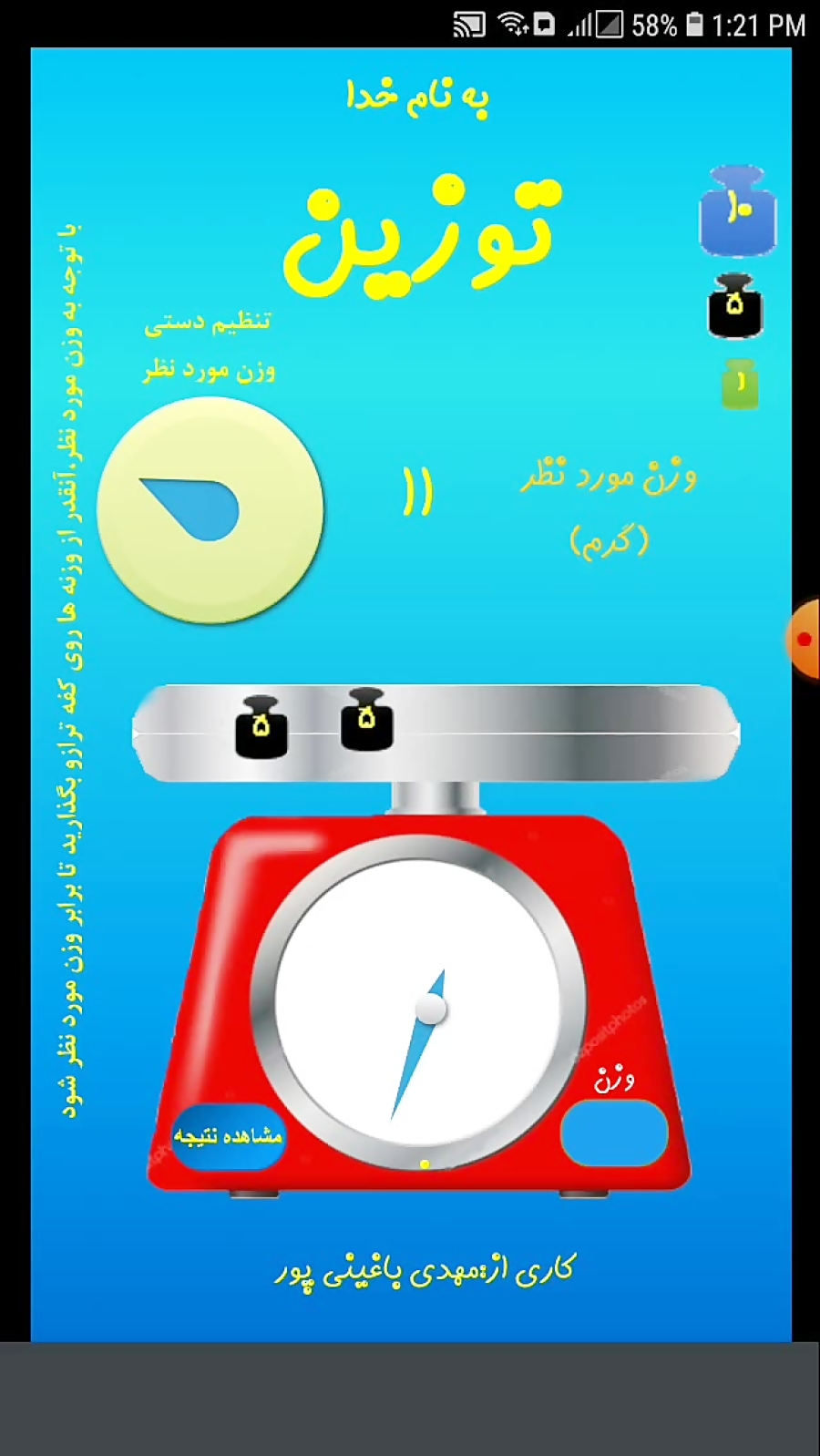Select the black 5 gram weight in the palette
The width and height of the screenshot is (820, 1456).
(x=734, y=306)
